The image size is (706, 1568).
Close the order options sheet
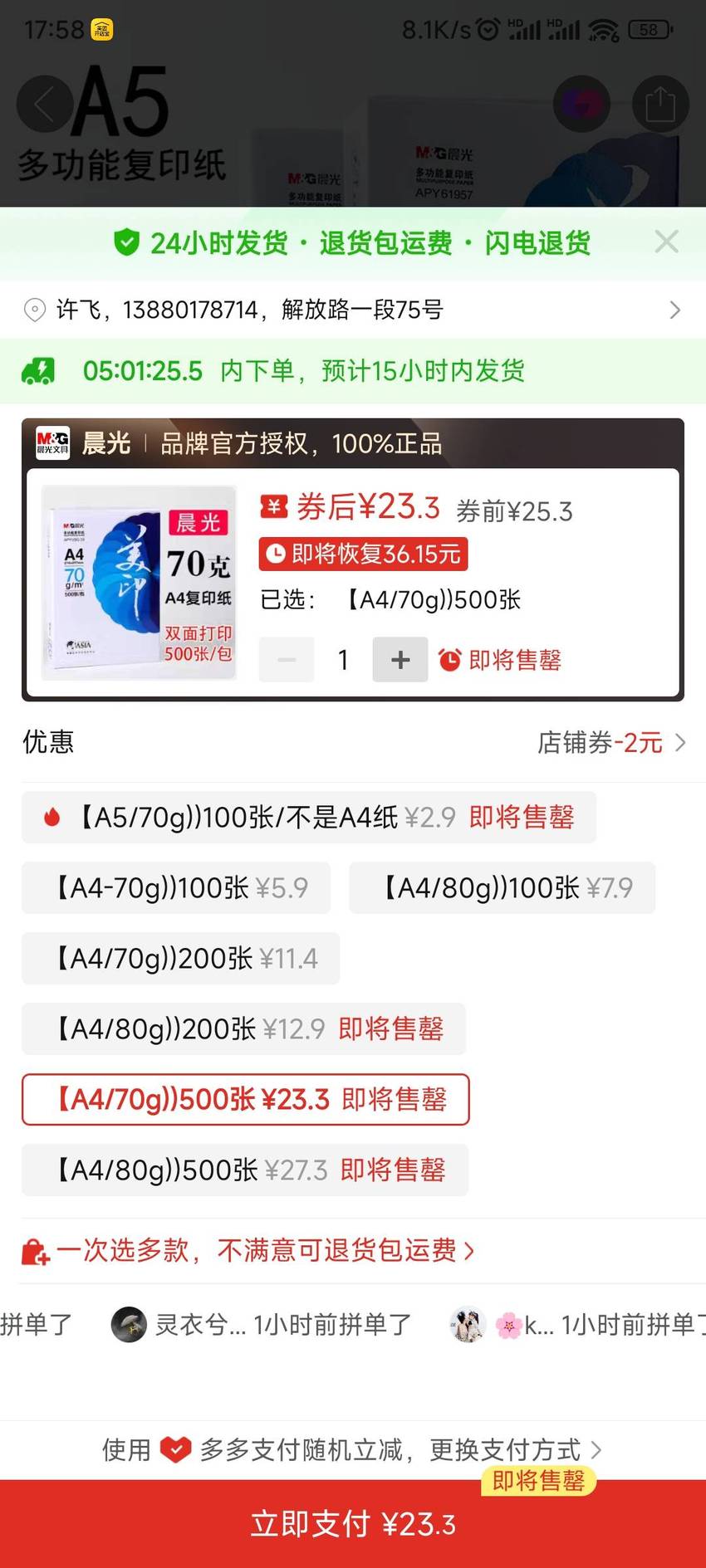click(x=666, y=242)
